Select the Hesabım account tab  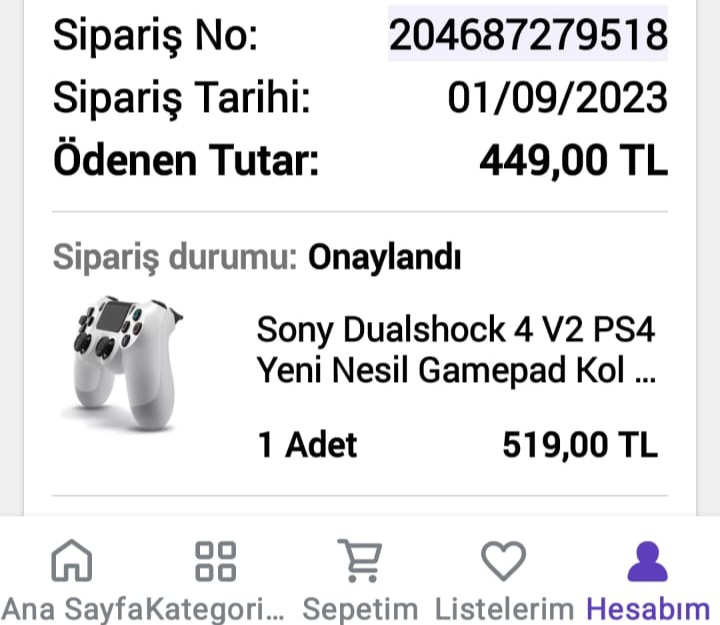(647, 578)
